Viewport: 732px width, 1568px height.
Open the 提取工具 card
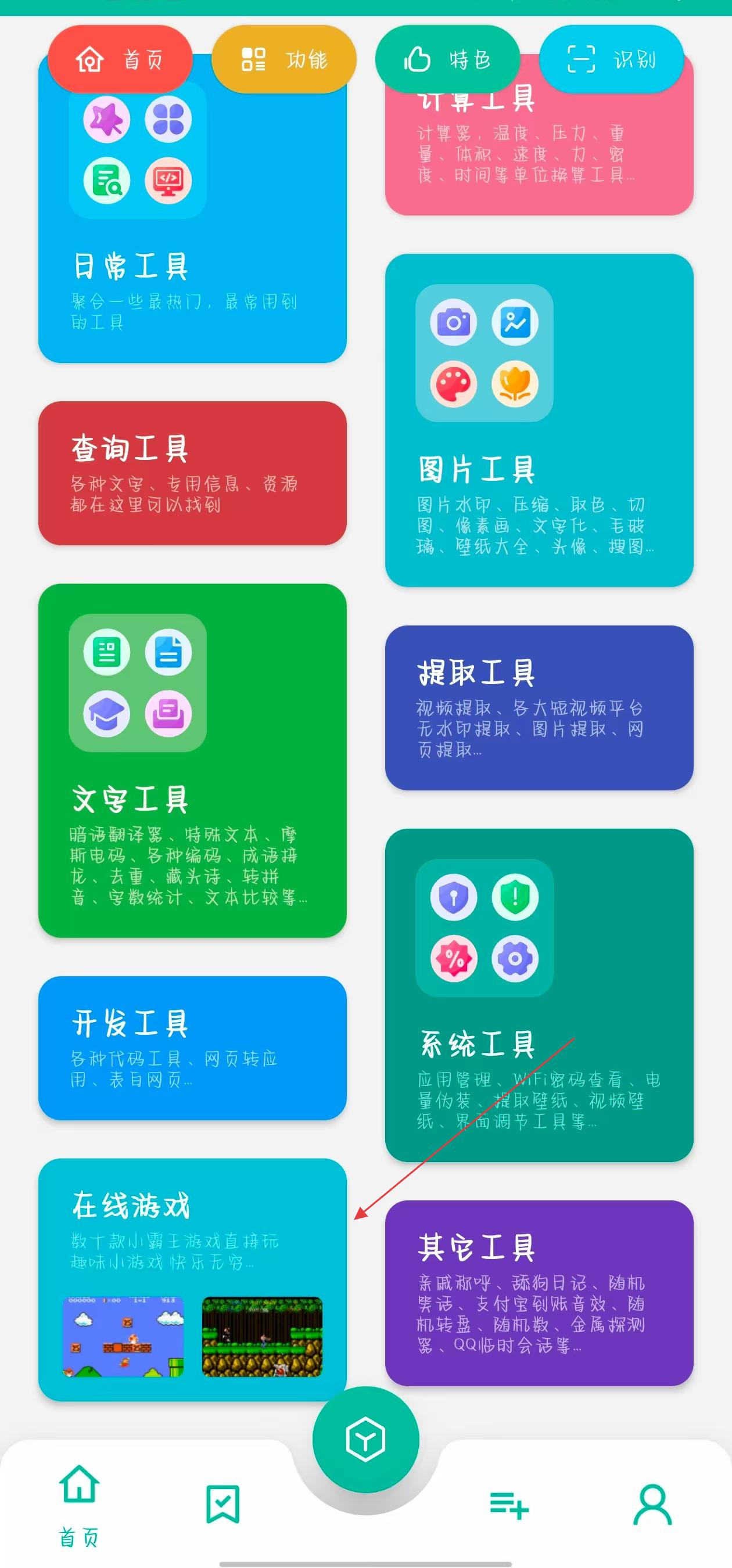[539, 707]
